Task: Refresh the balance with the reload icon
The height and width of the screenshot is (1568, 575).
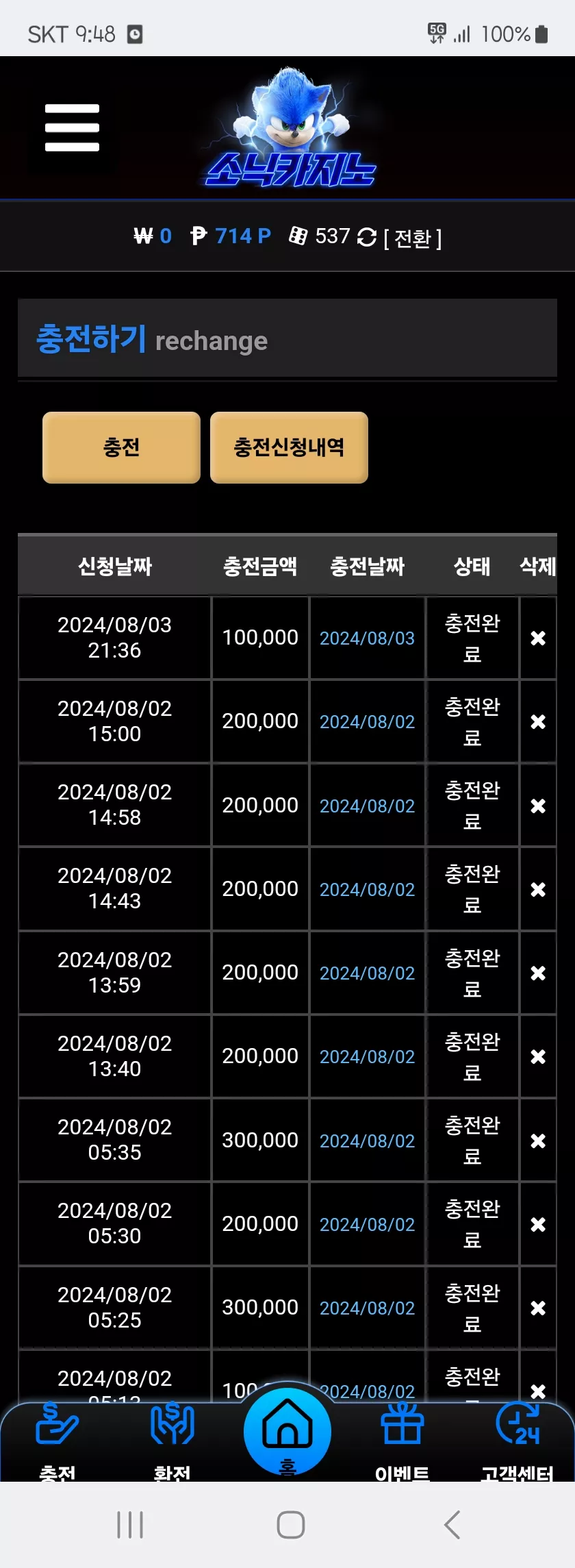Action: pyautogui.click(x=367, y=237)
